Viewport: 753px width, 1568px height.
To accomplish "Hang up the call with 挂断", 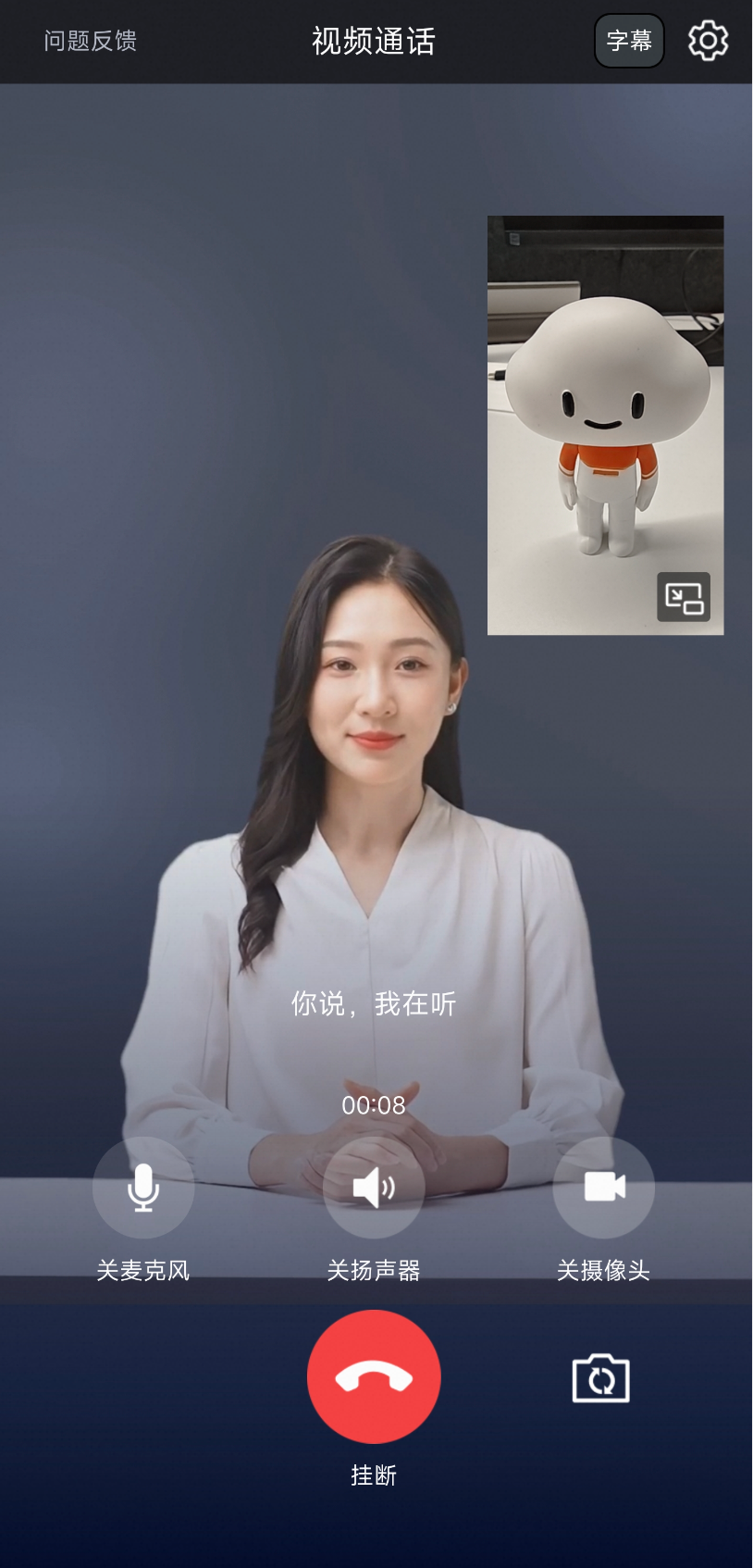I will click(x=374, y=1376).
